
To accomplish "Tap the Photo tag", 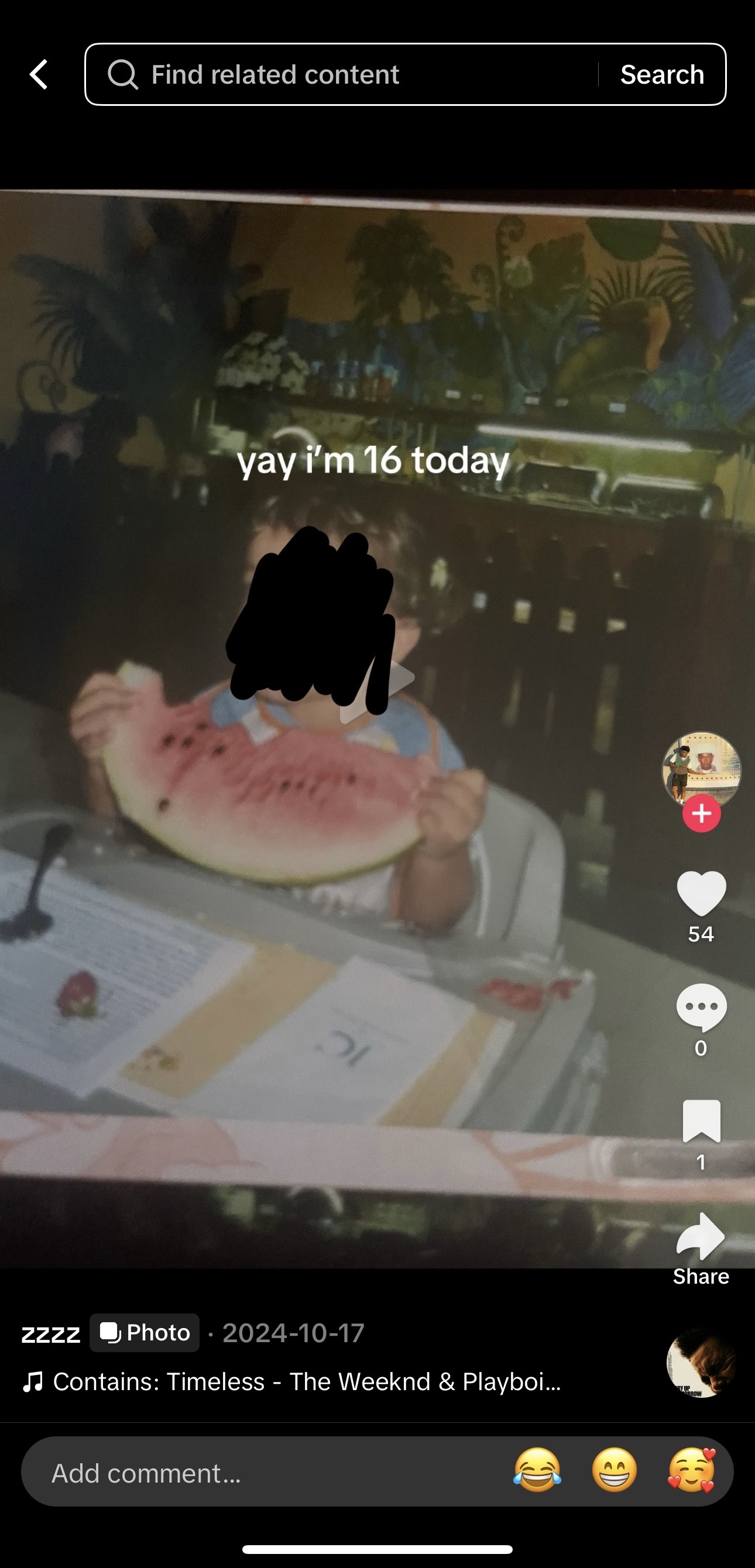I will click(x=145, y=1332).
